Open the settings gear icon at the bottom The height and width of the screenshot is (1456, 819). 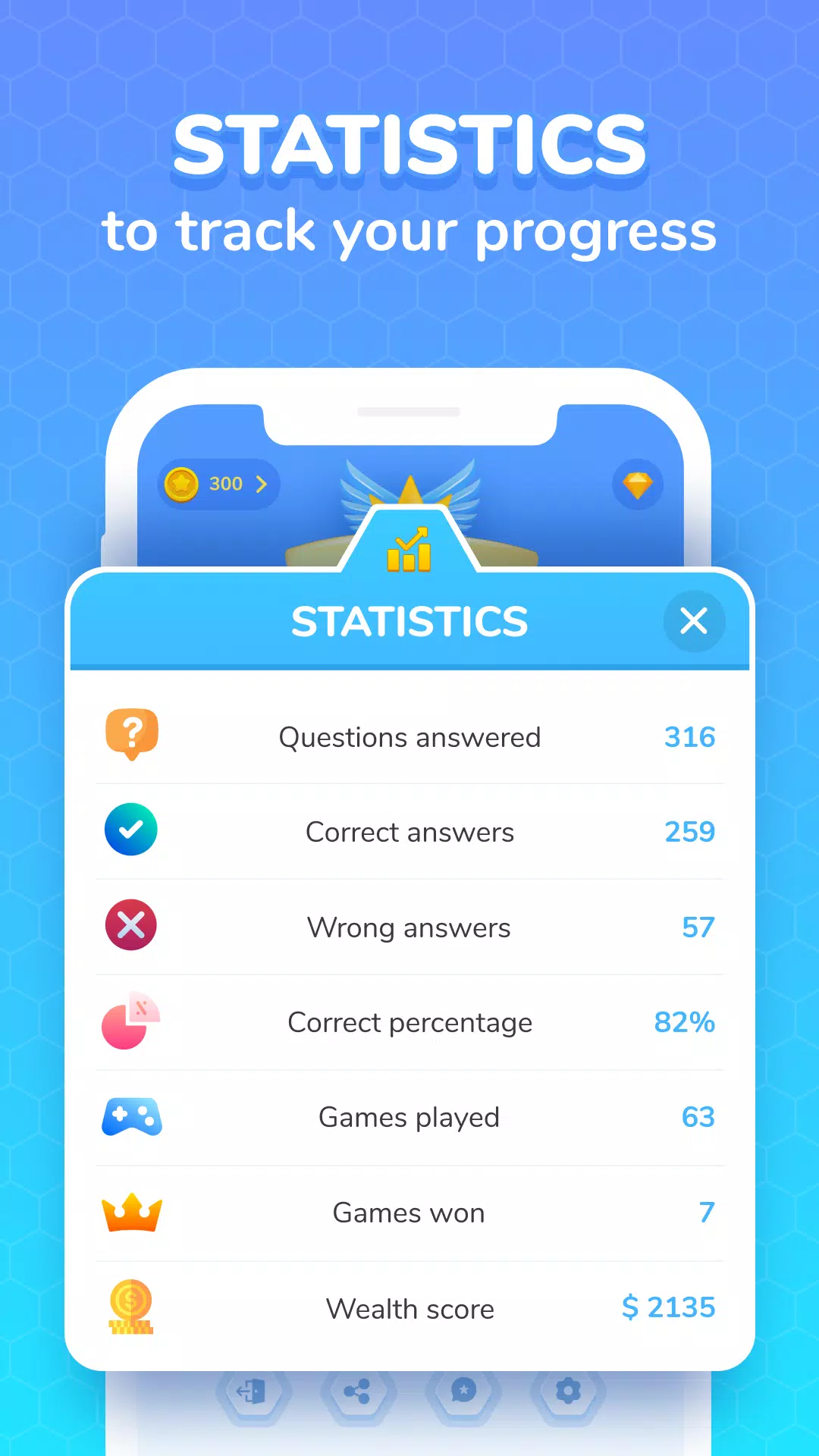pos(568,1392)
